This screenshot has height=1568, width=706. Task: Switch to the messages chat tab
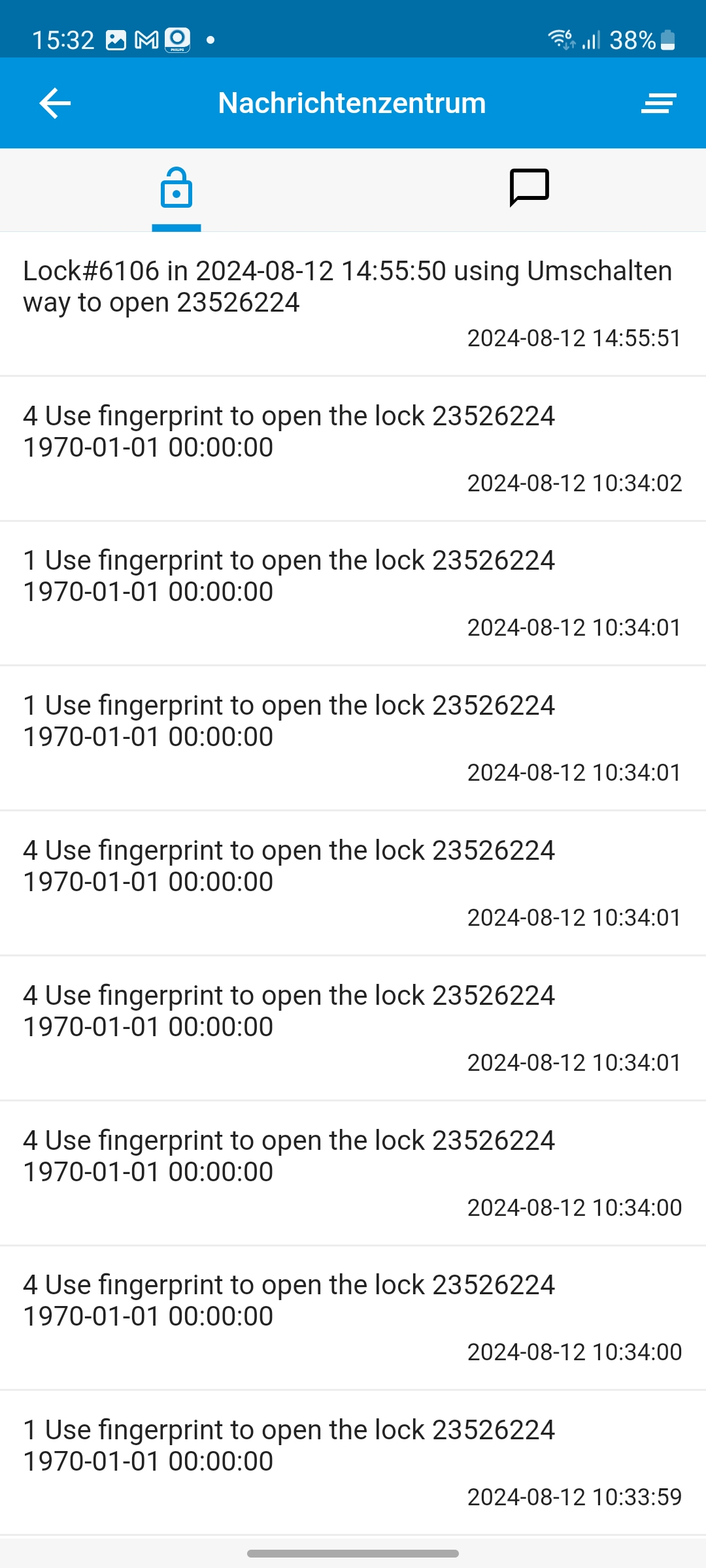point(529,189)
